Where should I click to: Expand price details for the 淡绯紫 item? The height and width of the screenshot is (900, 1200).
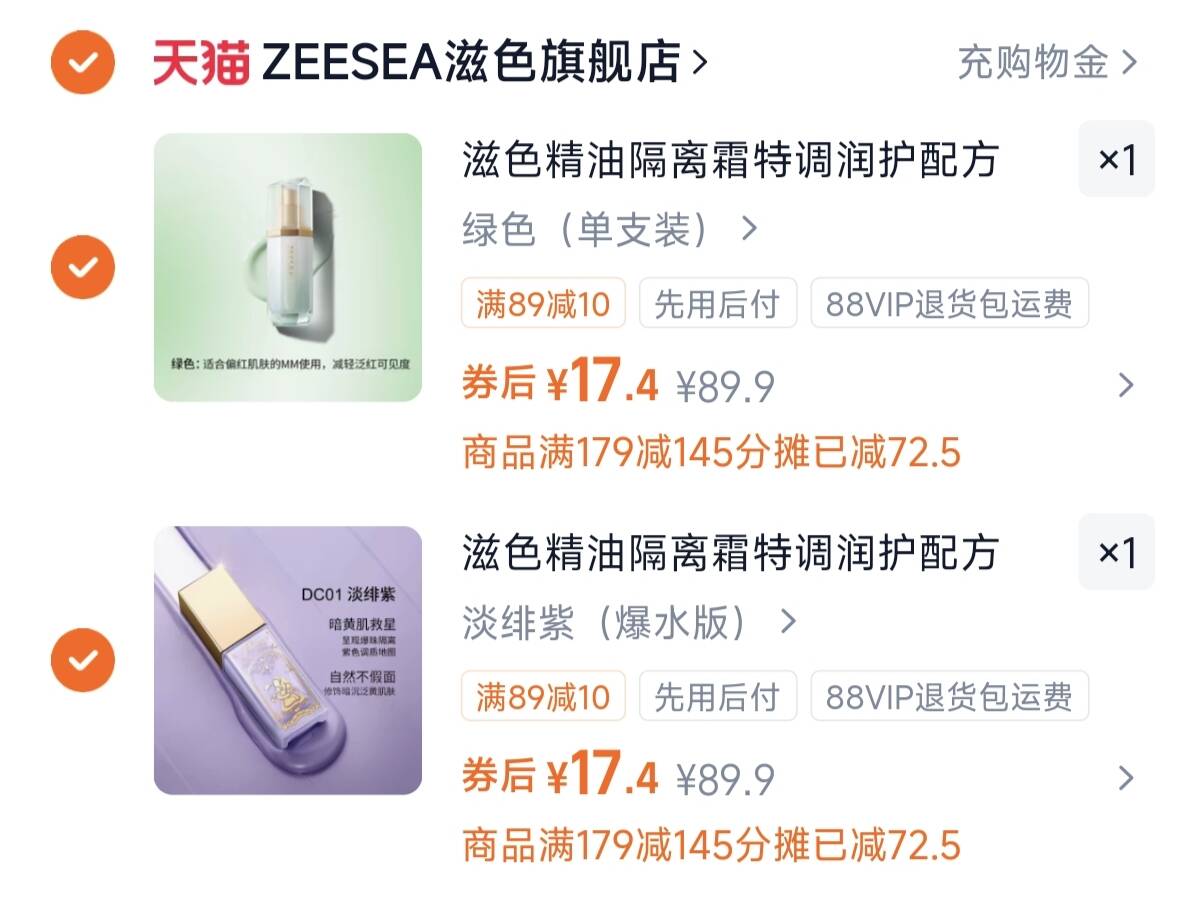[x=1126, y=778]
